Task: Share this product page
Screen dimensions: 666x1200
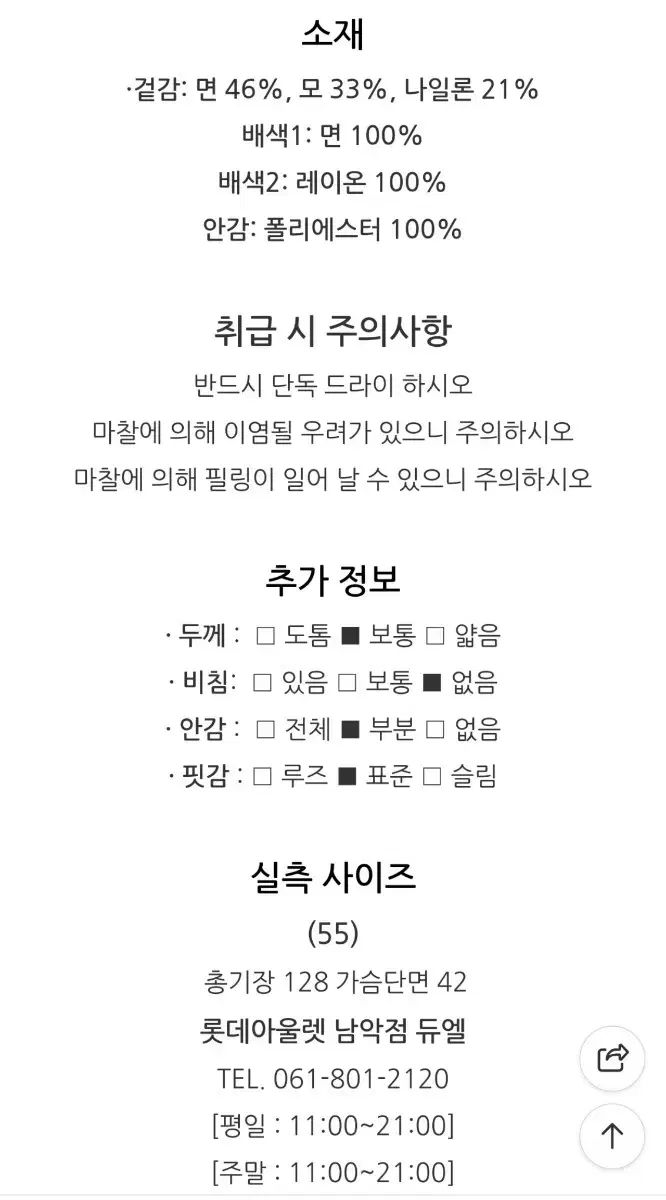Action: pos(612,1058)
